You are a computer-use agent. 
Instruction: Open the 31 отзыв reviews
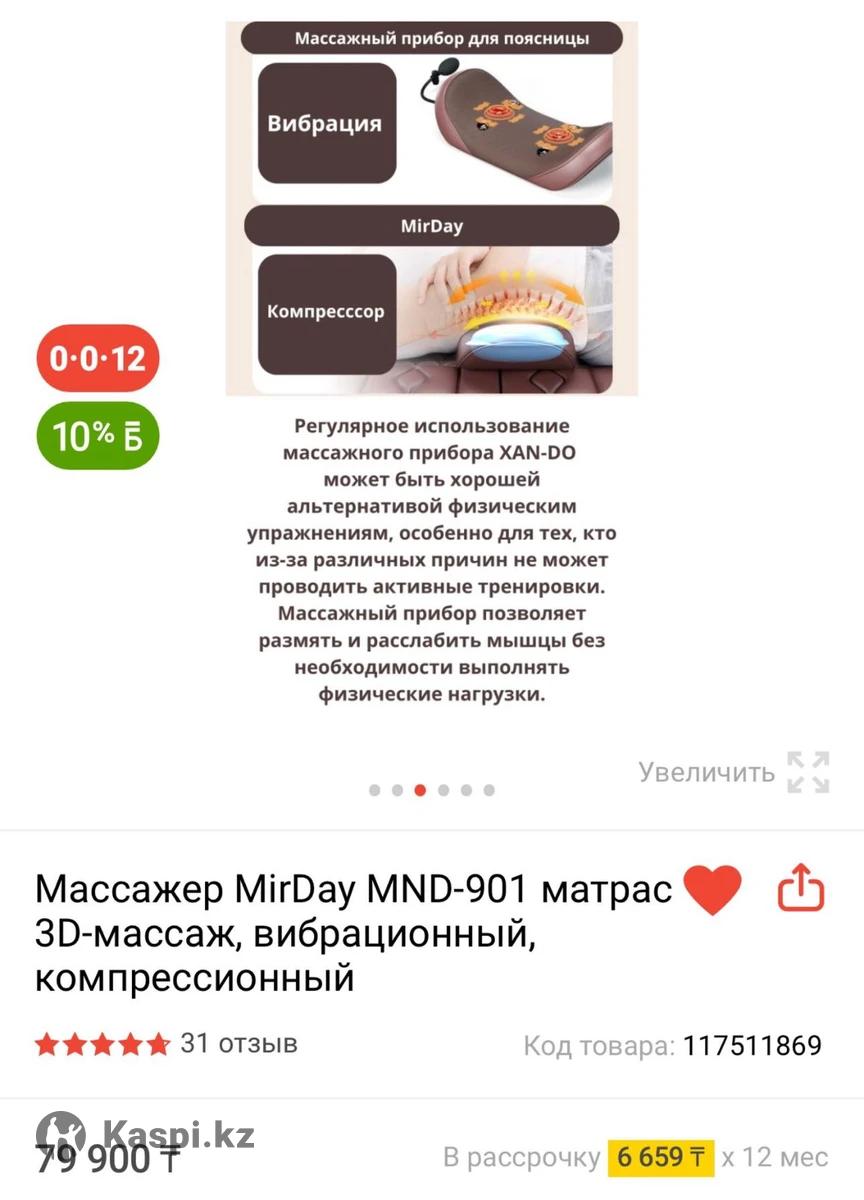(238, 1044)
